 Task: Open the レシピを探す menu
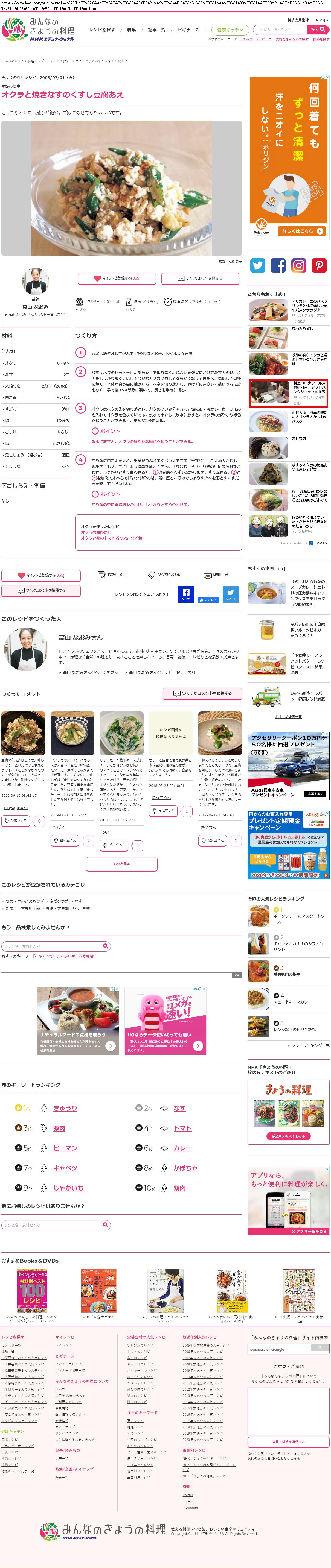click(x=102, y=30)
